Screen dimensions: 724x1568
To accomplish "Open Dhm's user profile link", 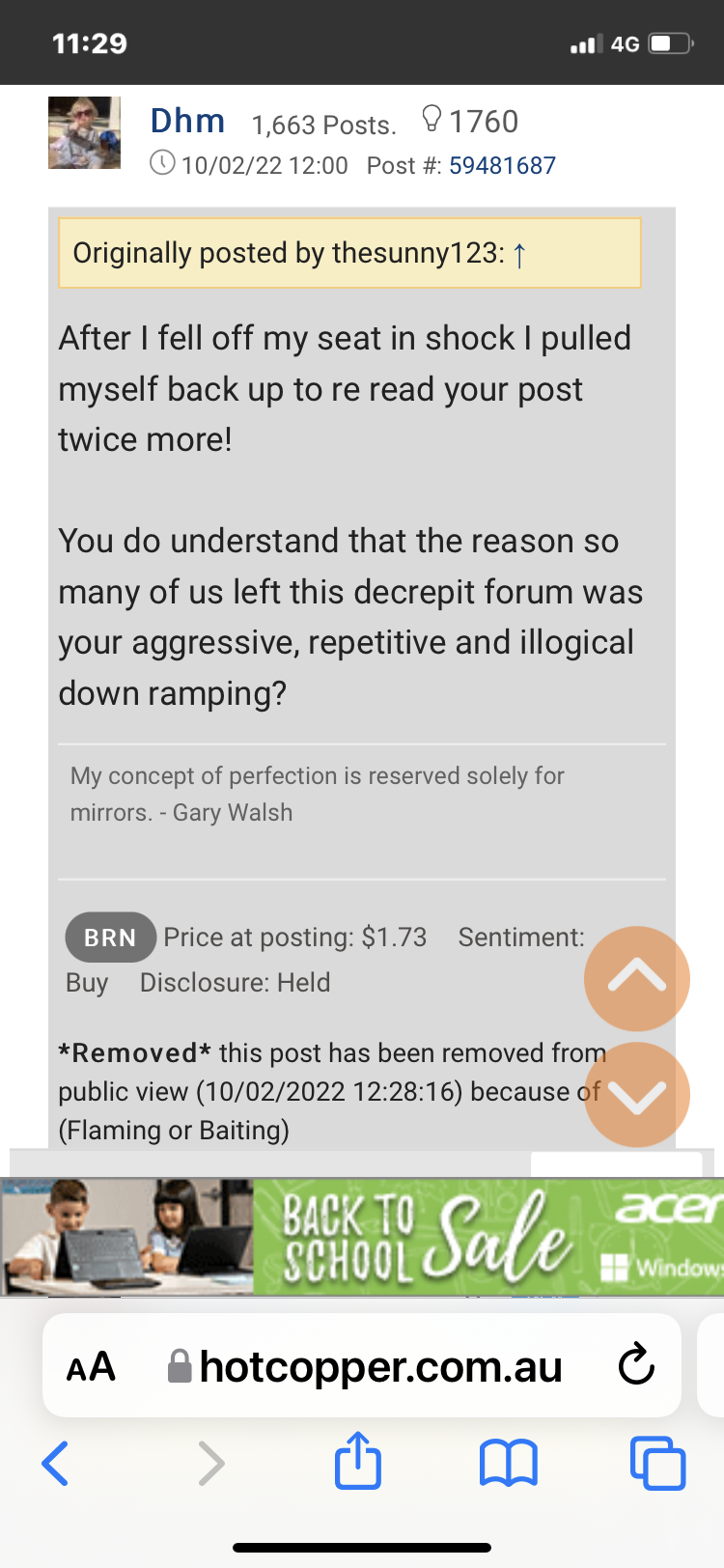I will click(x=187, y=122).
